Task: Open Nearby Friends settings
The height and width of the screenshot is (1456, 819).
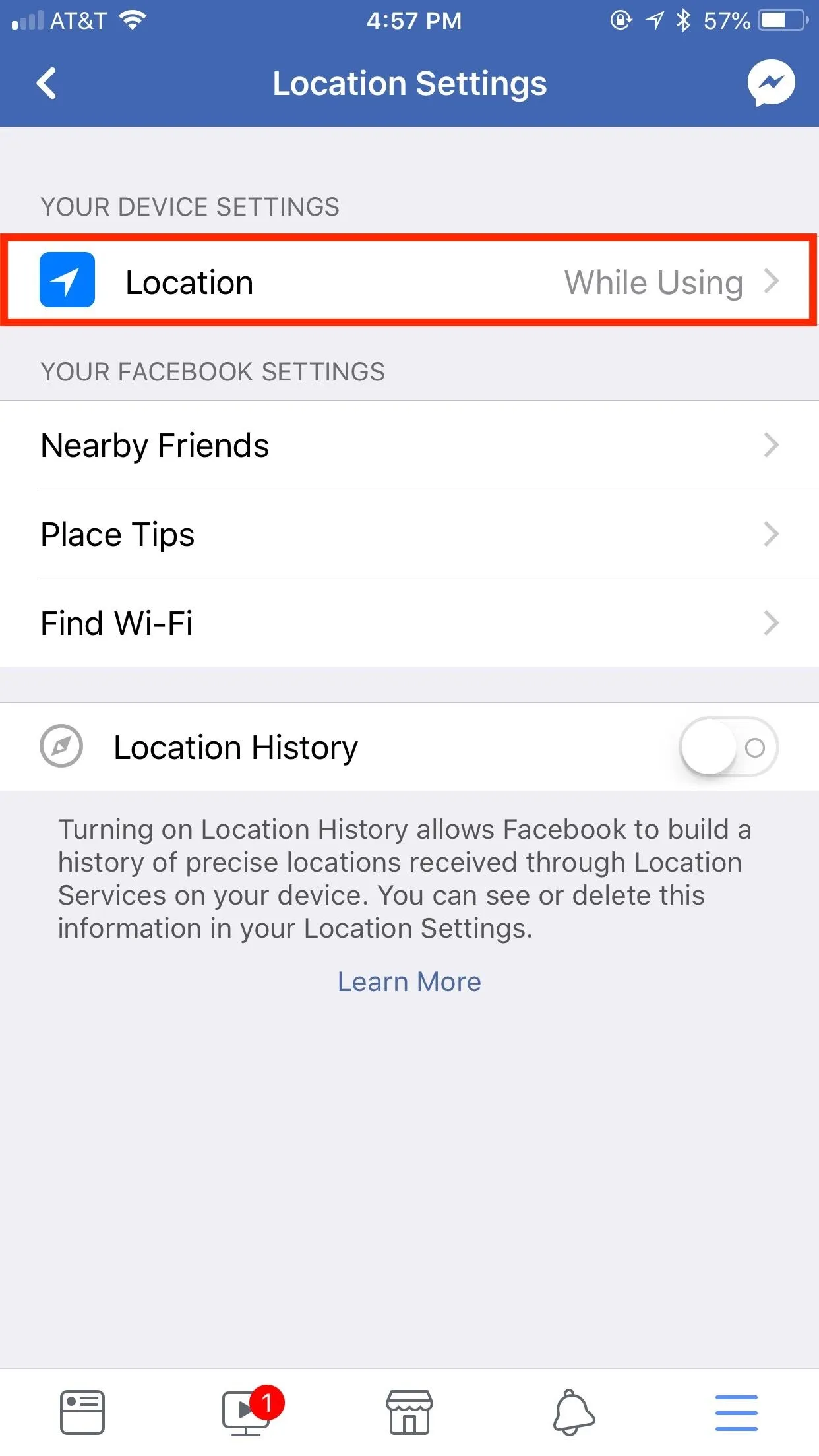Action: point(409,445)
